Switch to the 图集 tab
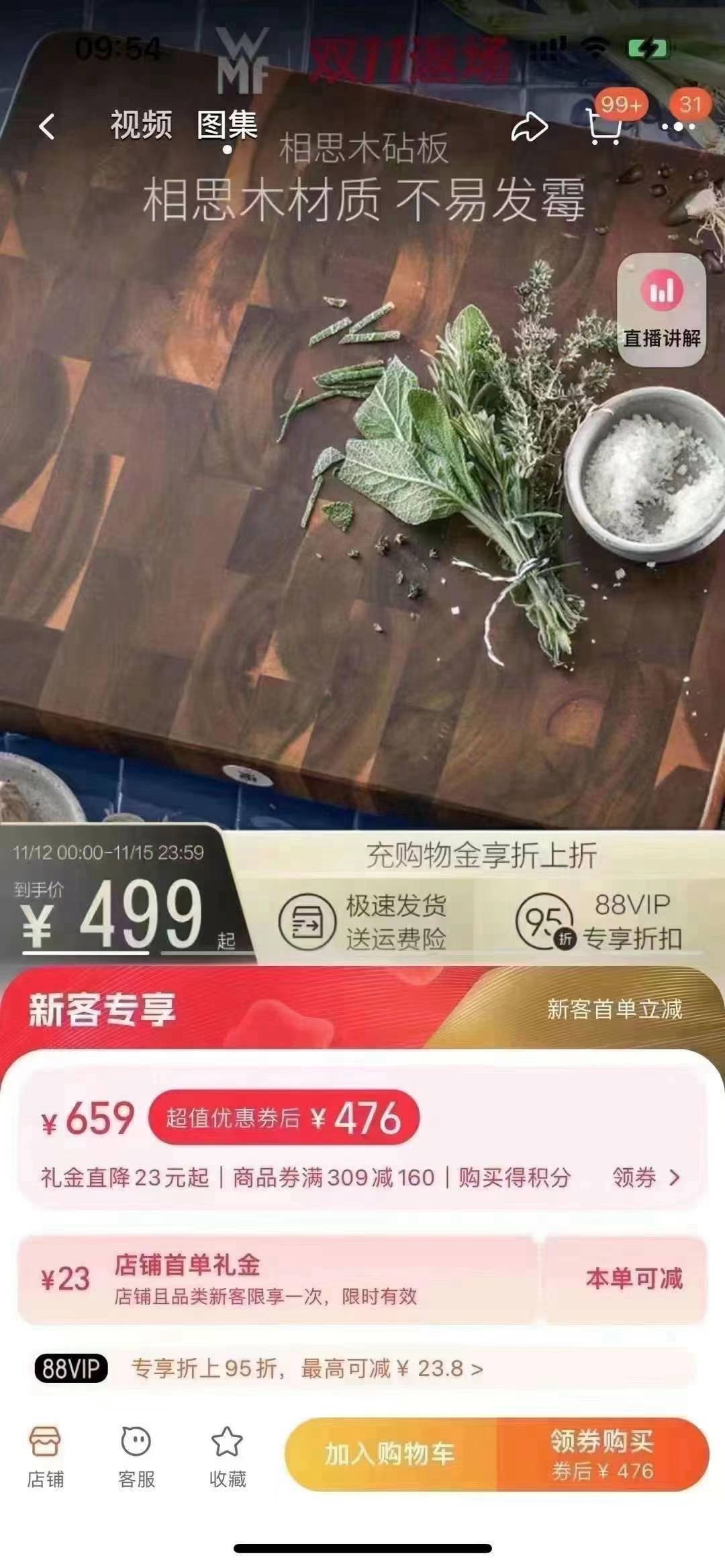Viewport: 725px width, 1568px height. (x=227, y=125)
